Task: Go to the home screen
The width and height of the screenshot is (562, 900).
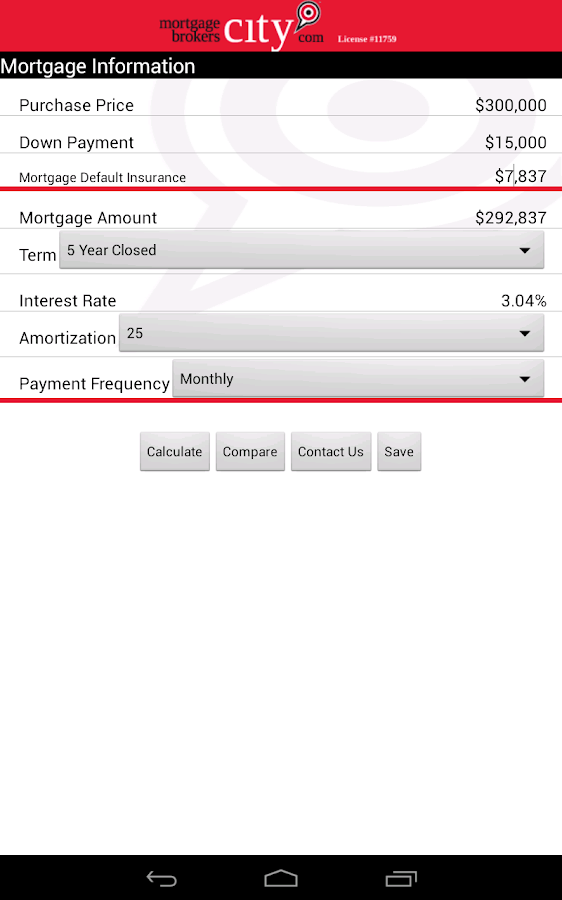Action: (x=281, y=878)
